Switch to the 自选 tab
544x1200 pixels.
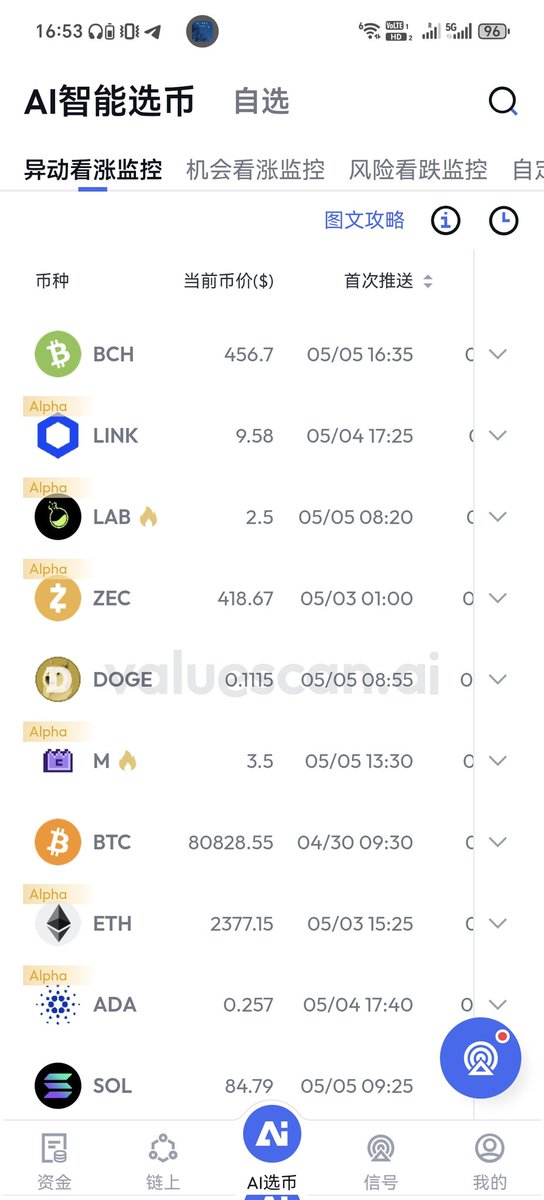point(261,101)
